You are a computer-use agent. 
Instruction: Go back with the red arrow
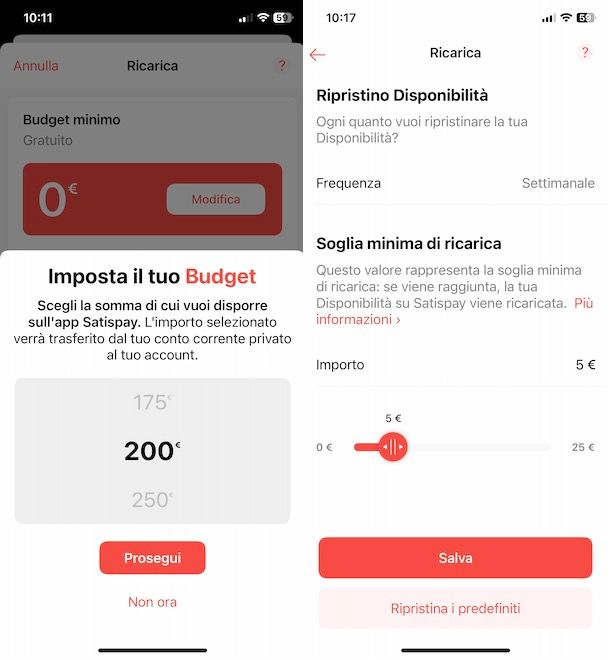(x=318, y=54)
